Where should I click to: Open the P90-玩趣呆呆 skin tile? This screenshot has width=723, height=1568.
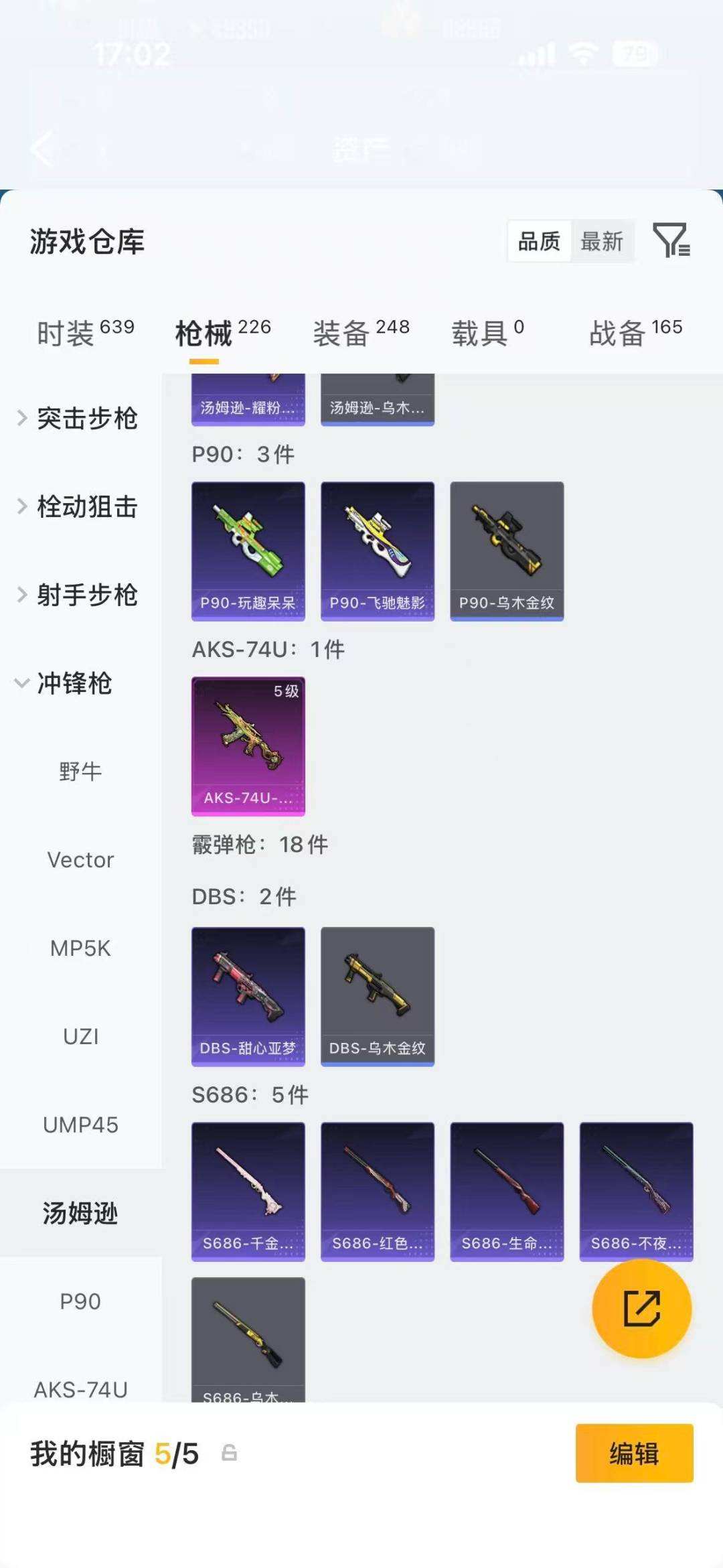[248, 551]
